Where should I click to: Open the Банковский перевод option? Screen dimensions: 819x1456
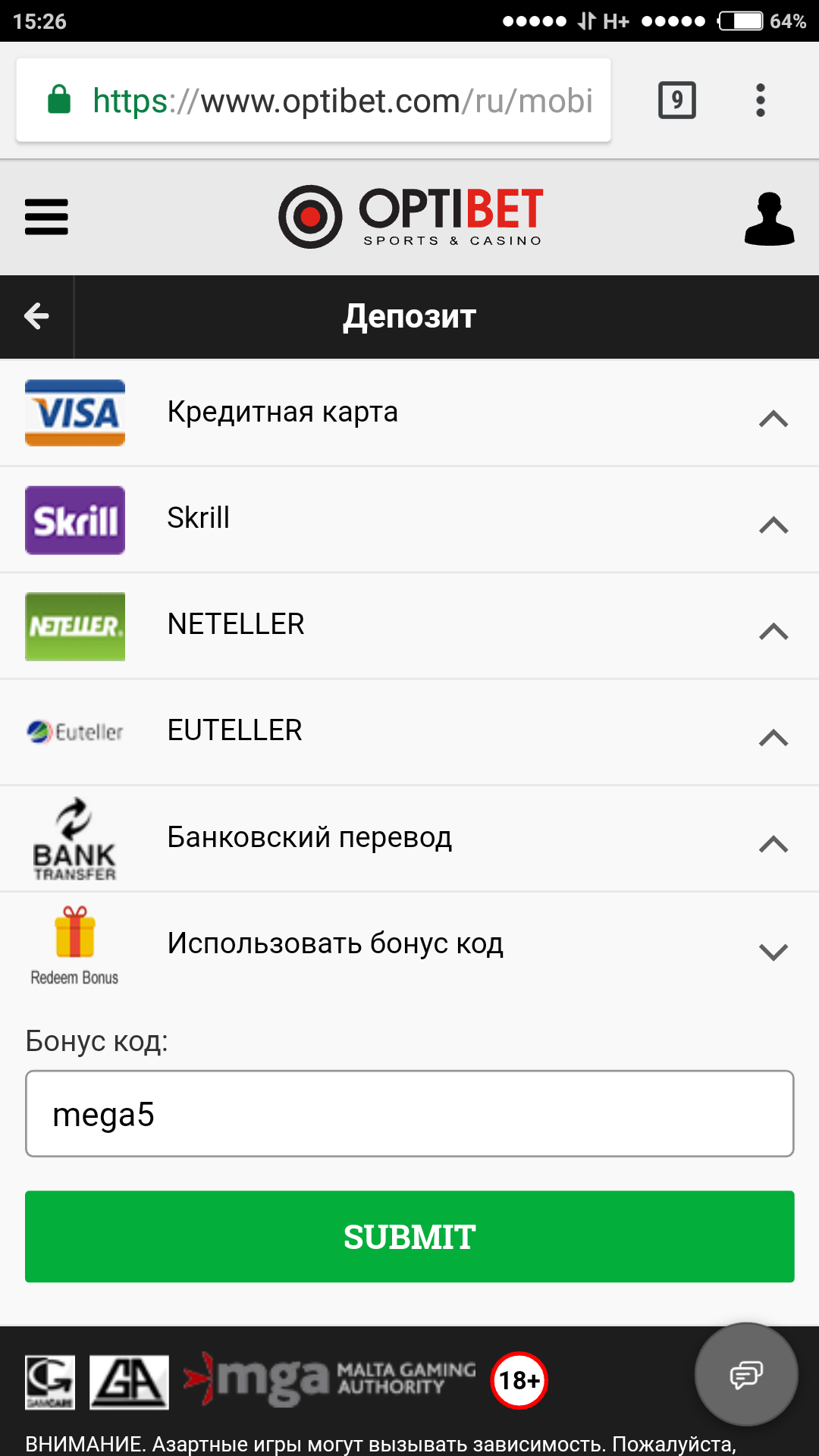(x=409, y=838)
